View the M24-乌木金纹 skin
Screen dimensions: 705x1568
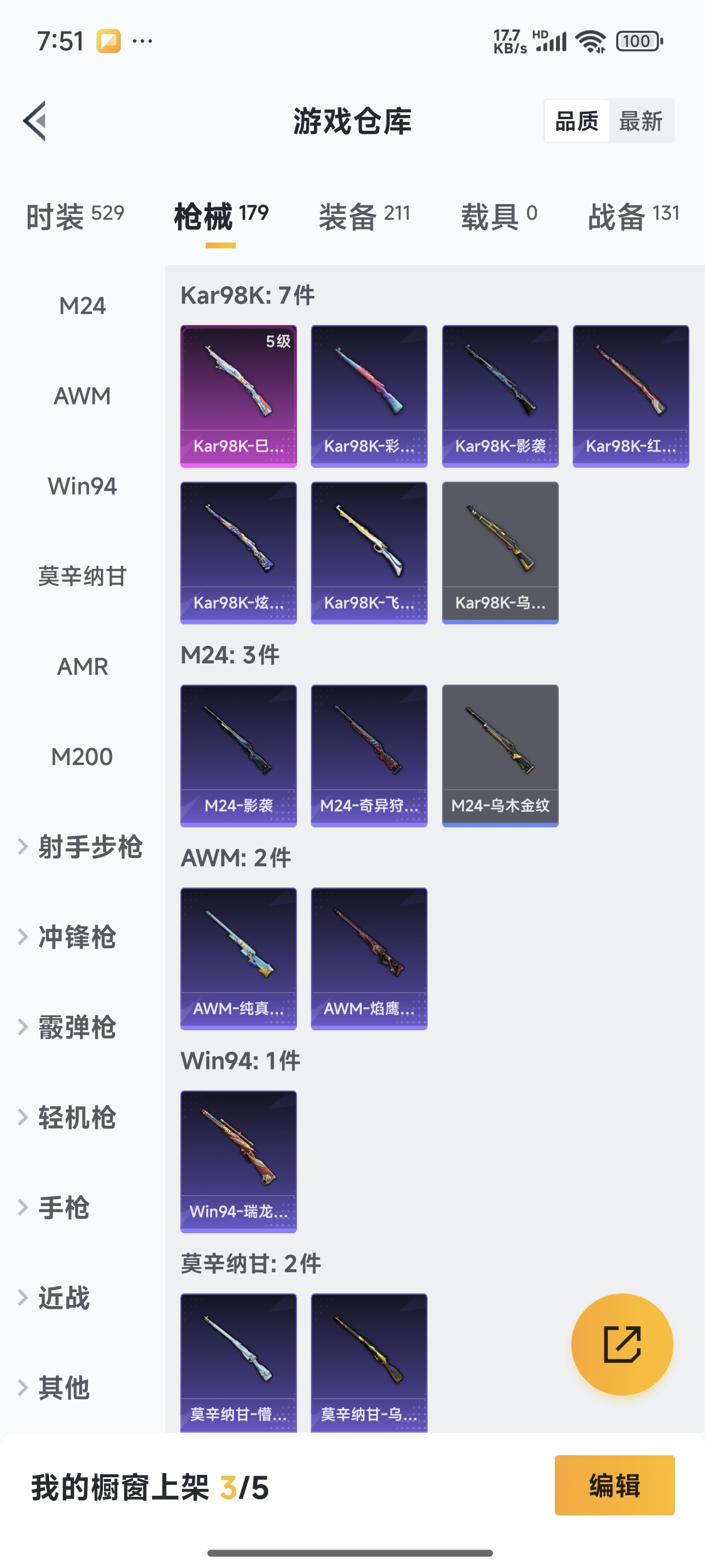pyautogui.click(x=500, y=756)
